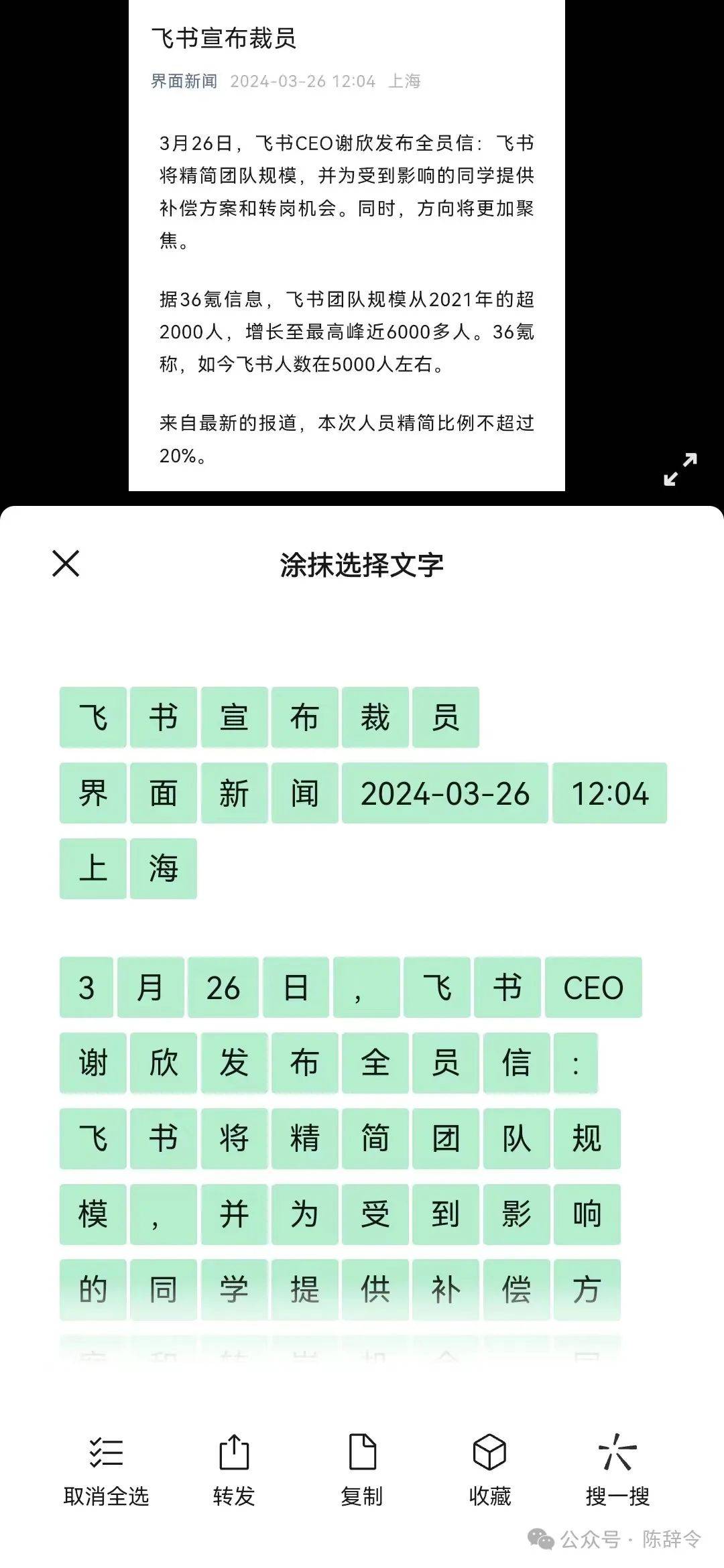Screen dimensions: 724x1568
Task: Toggle the CEO word chip
Action: pos(593,988)
